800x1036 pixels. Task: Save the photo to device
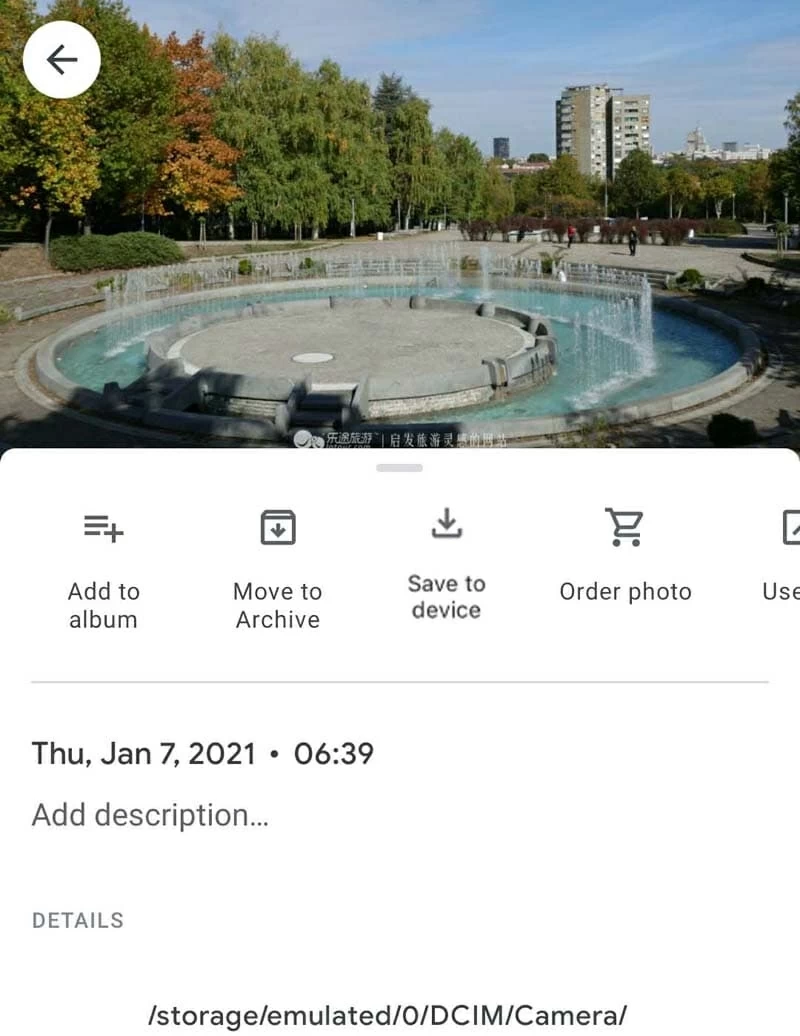[446, 565]
